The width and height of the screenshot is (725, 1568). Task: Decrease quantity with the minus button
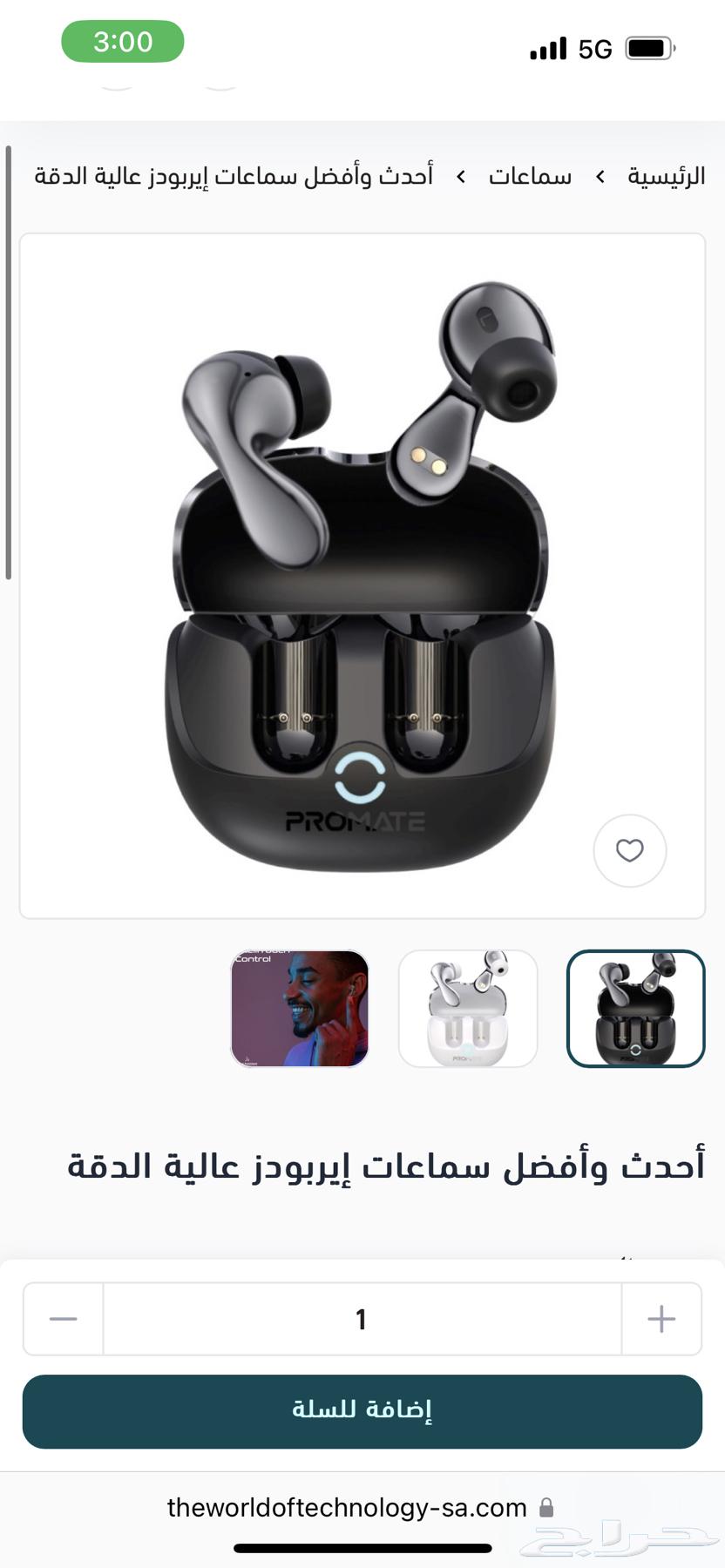[x=64, y=1319]
